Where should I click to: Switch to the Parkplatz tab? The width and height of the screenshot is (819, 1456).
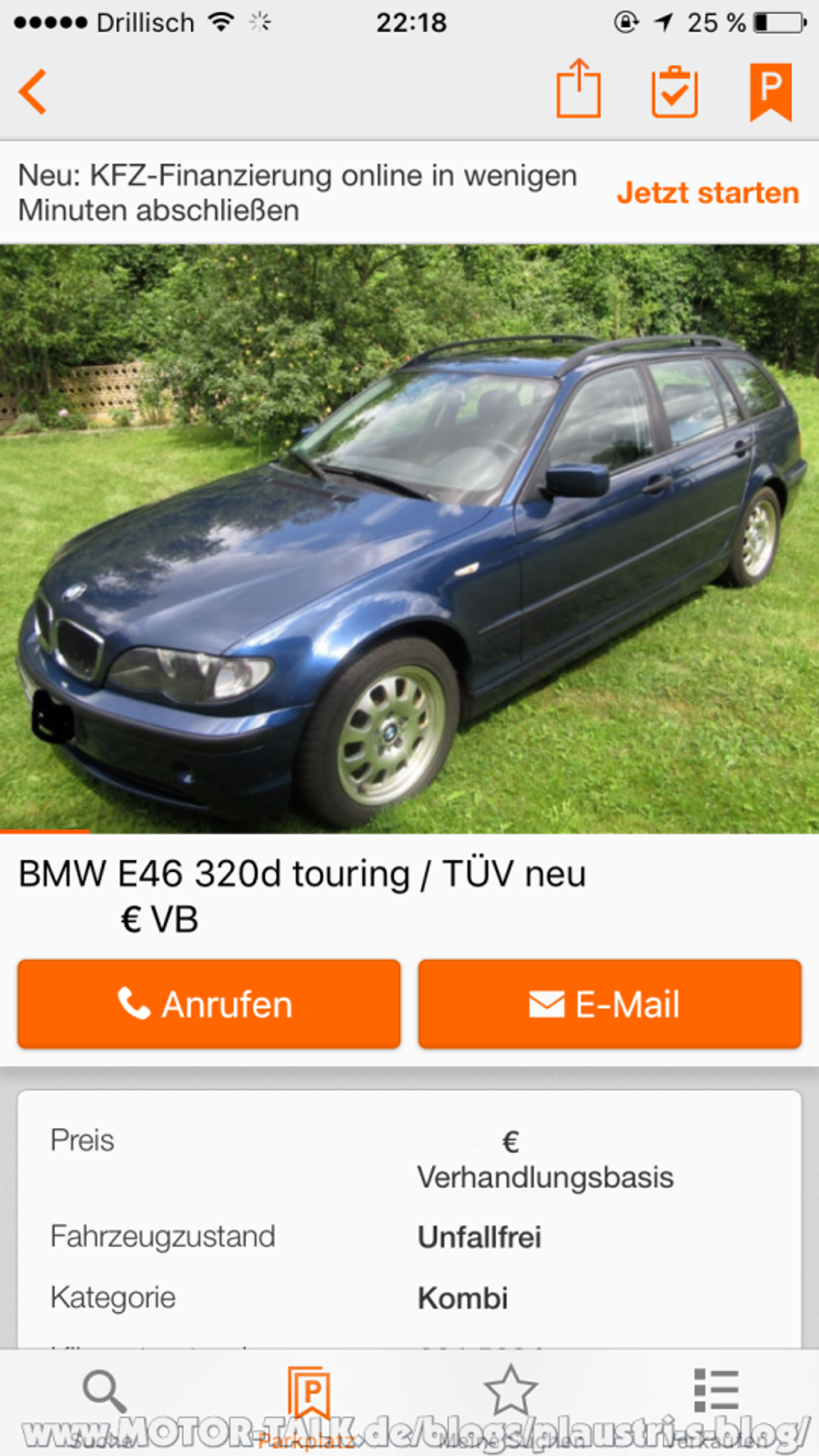click(x=308, y=1404)
